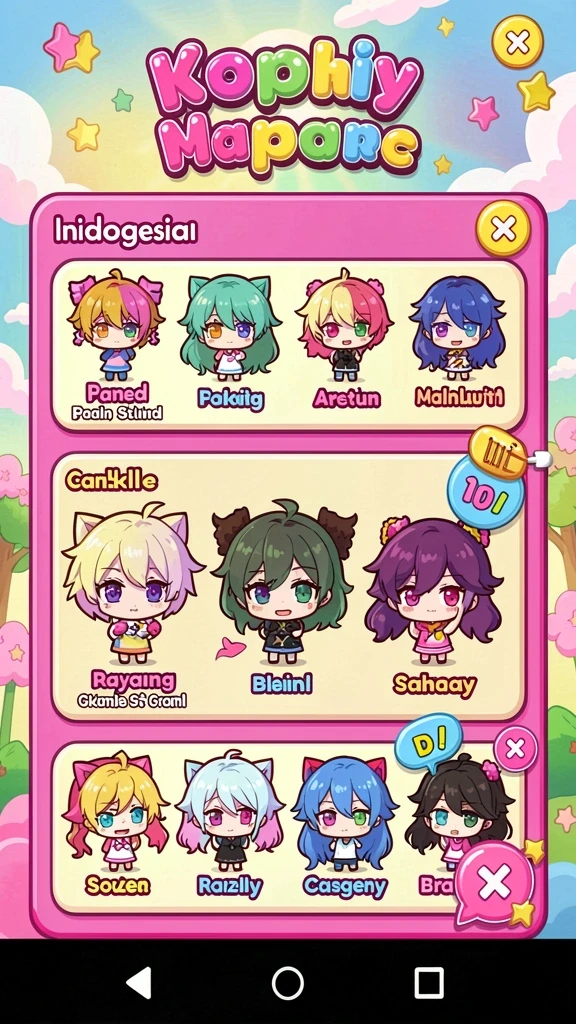
Task: Tap the yellow X beside the Kophiy Maparc title
Action: (517, 42)
